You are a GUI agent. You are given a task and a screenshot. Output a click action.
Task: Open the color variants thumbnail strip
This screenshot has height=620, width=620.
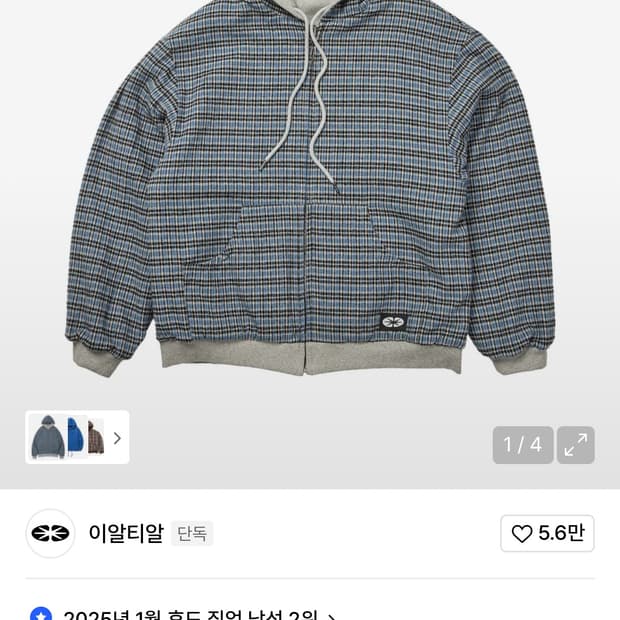(x=78, y=437)
